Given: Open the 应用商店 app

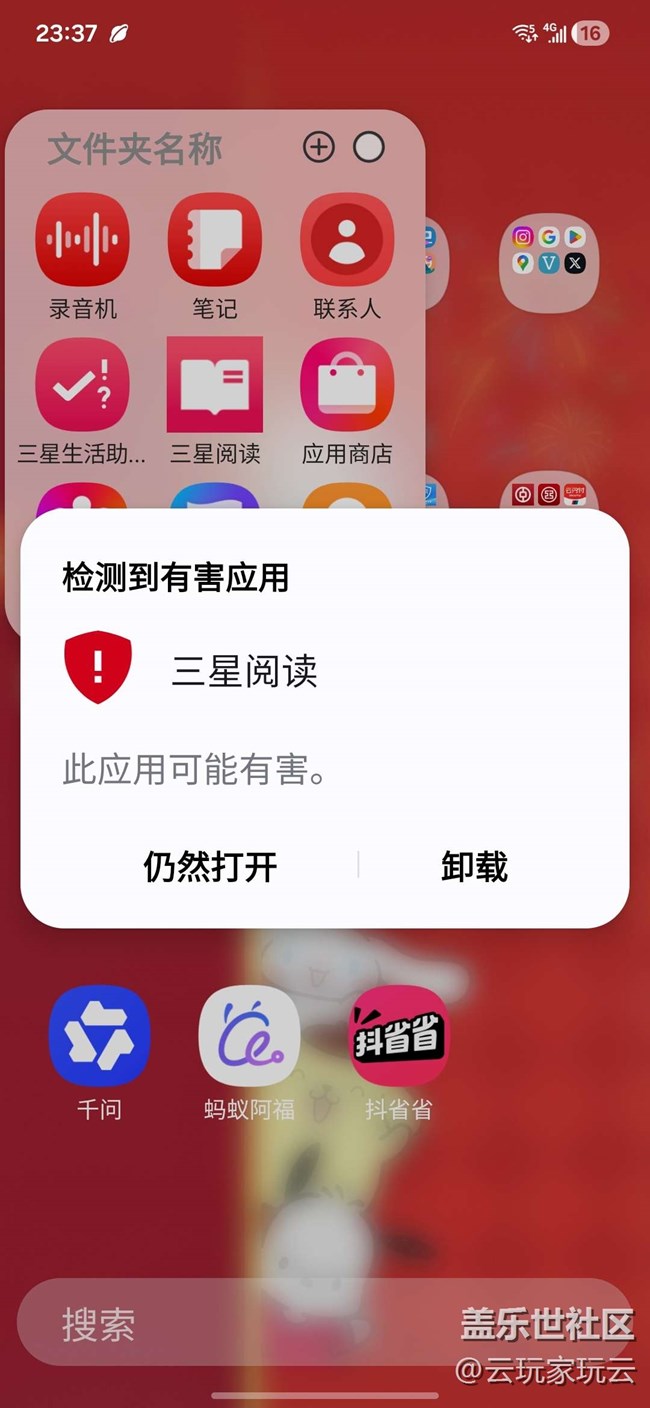Looking at the screenshot, I should (x=347, y=386).
